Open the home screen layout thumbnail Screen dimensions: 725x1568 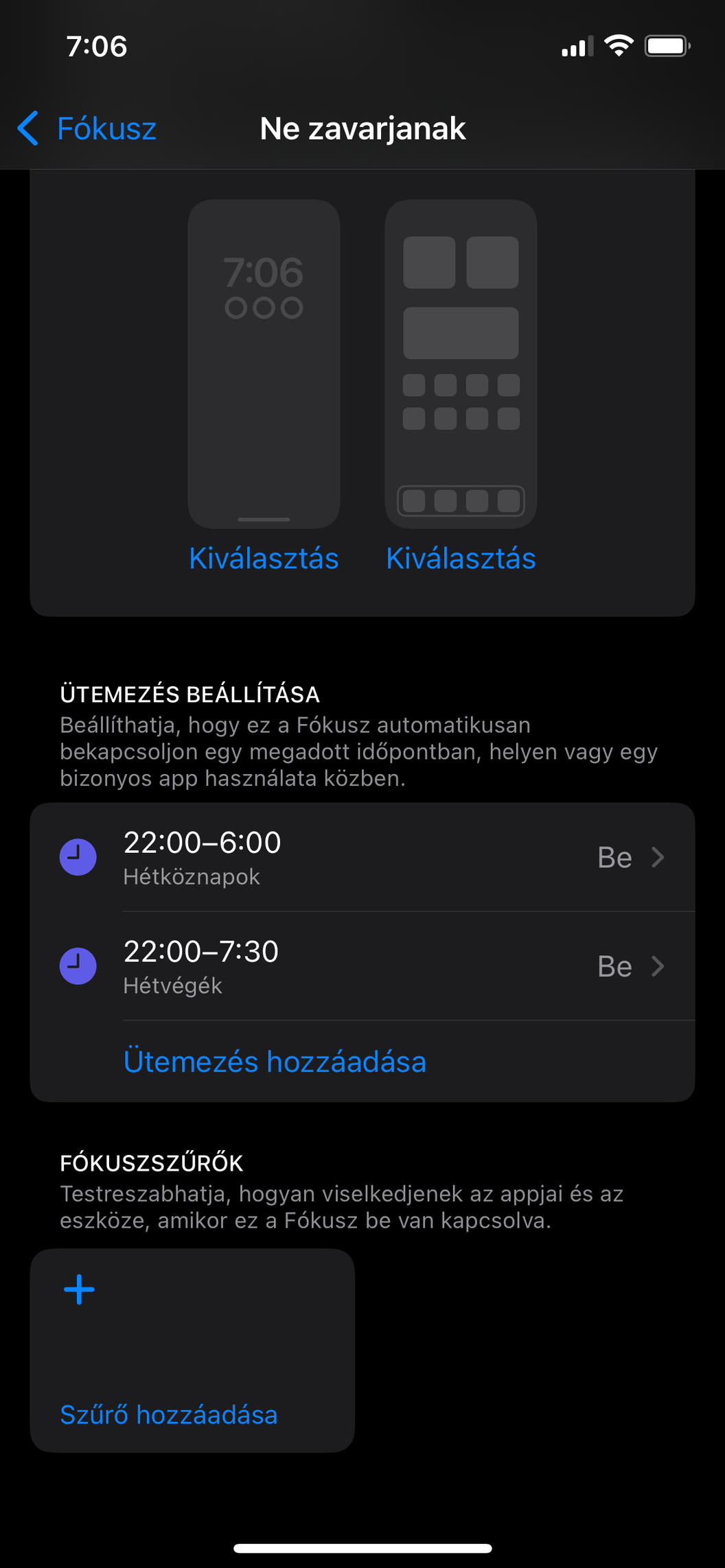click(461, 364)
